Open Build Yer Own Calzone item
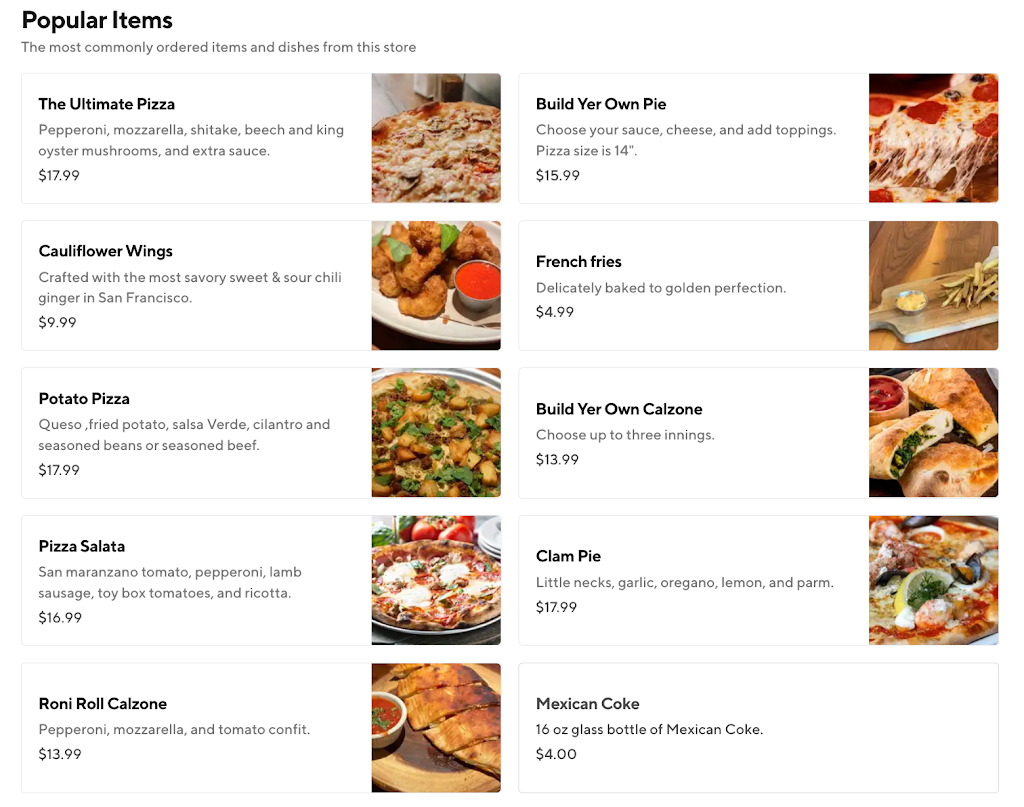 (693, 433)
